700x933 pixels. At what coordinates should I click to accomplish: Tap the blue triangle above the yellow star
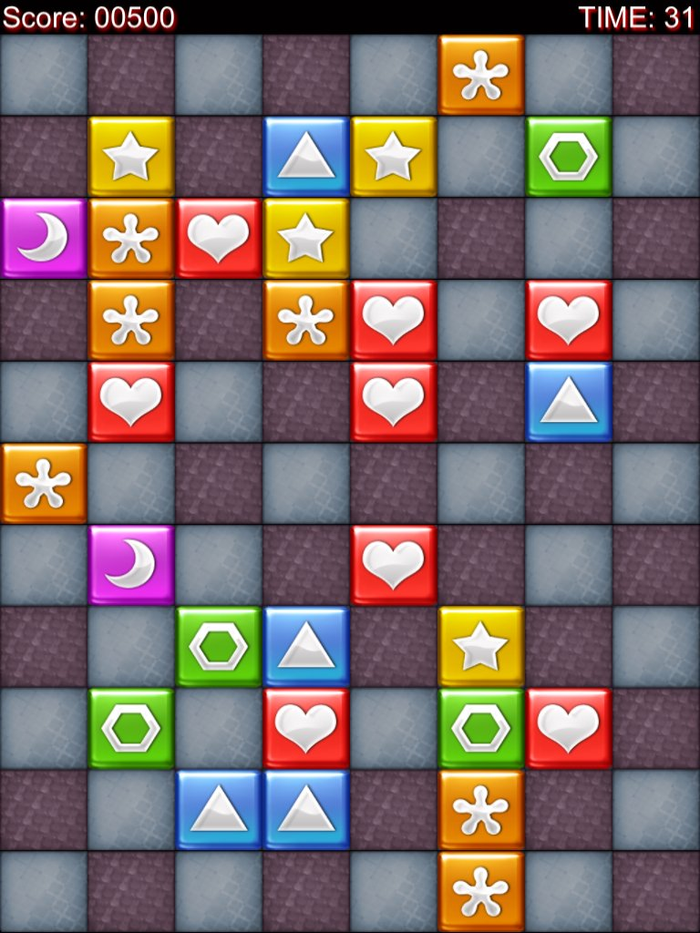[x=306, y=157]
